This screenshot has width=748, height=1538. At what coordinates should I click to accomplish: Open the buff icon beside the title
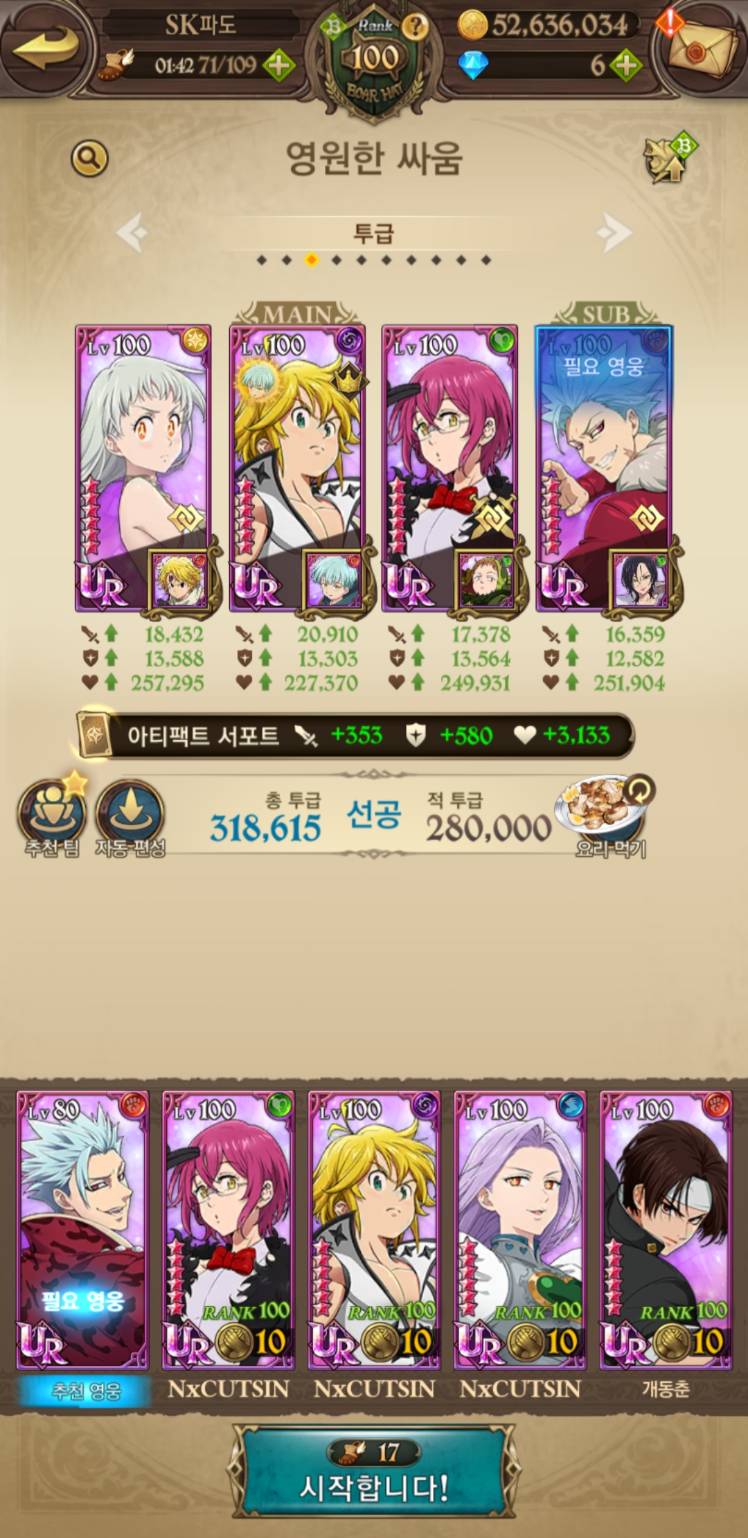668,160
